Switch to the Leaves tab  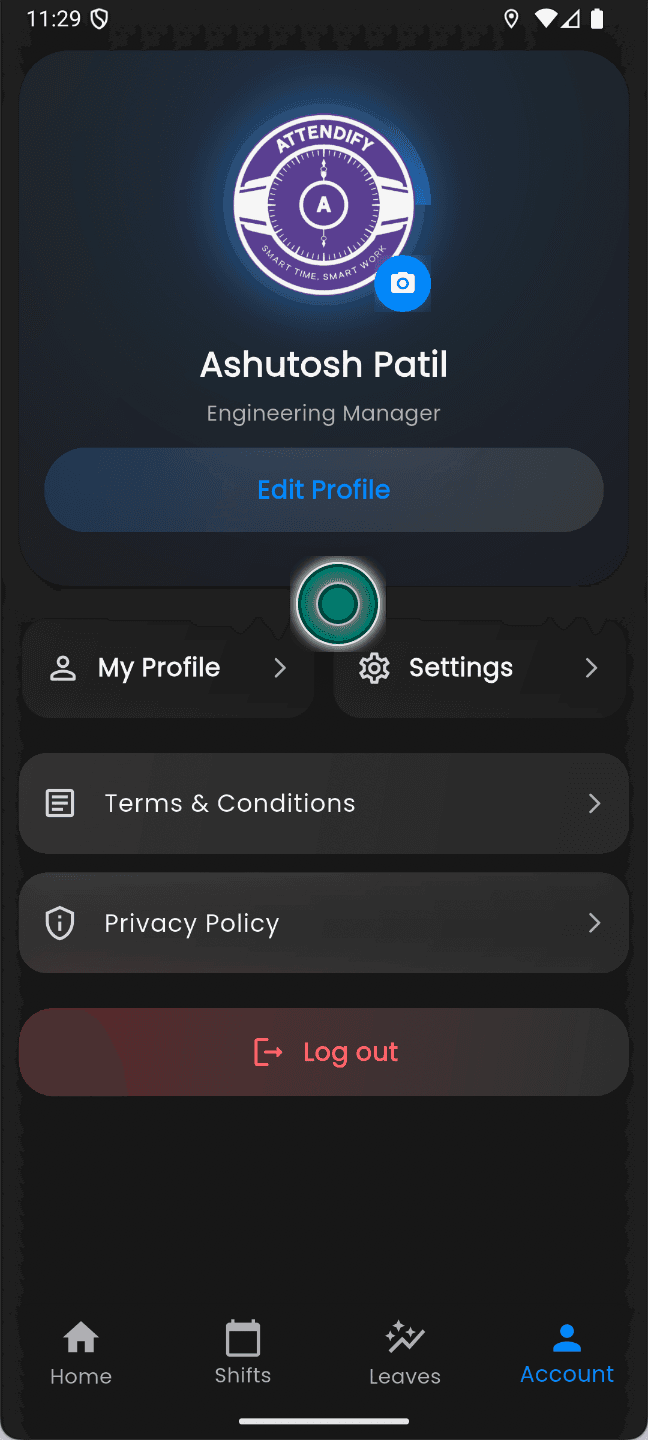click(x=405, y=1353)
